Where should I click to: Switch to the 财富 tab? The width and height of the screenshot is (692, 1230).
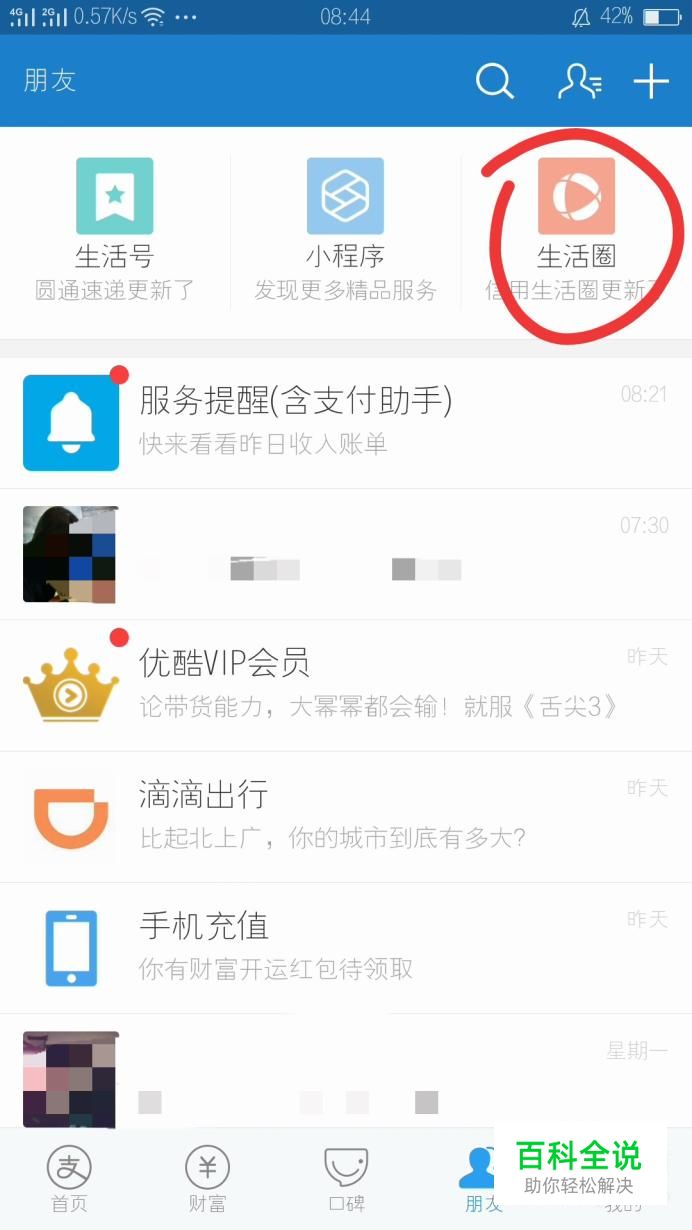pyautogui.click(x=207, y=1178)
